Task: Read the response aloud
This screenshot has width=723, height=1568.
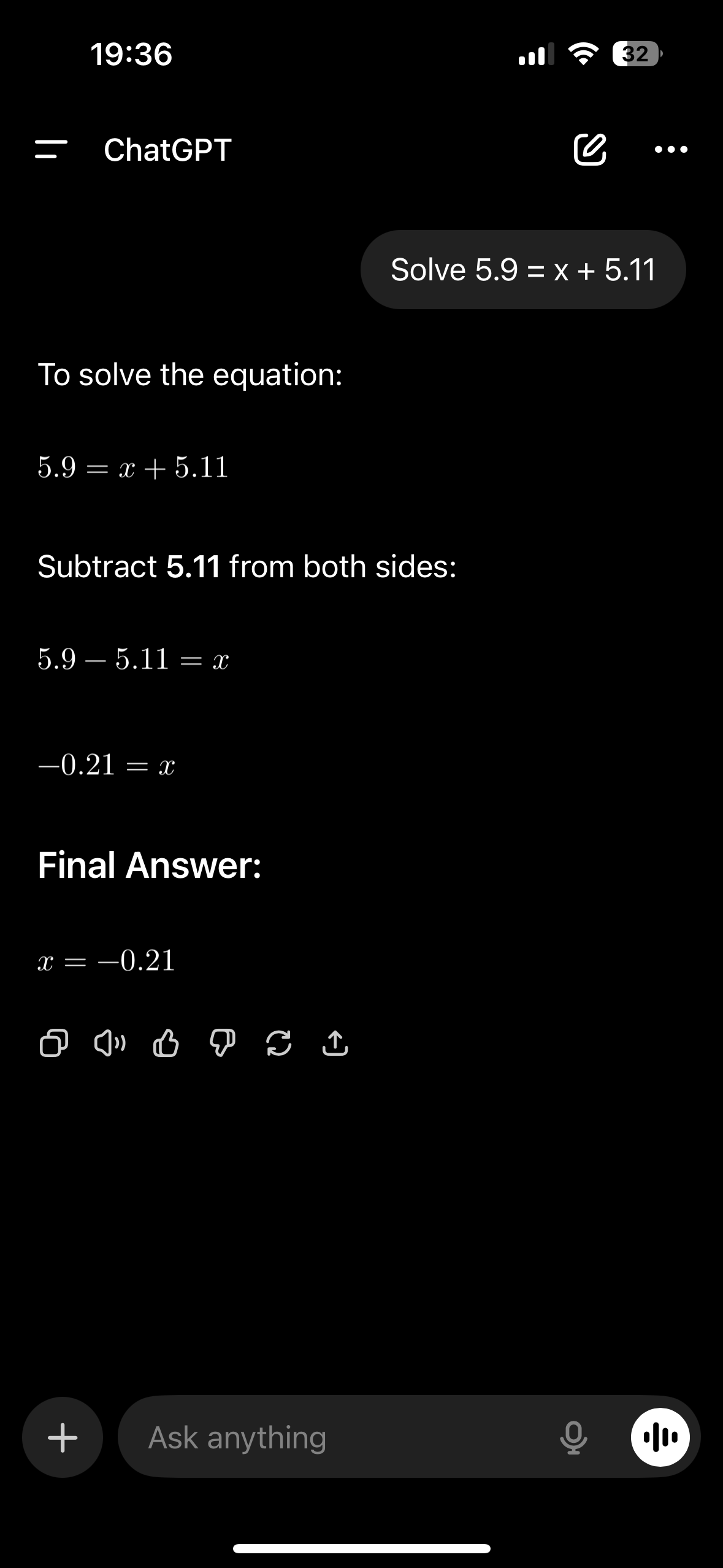Action: [110, 1043]
